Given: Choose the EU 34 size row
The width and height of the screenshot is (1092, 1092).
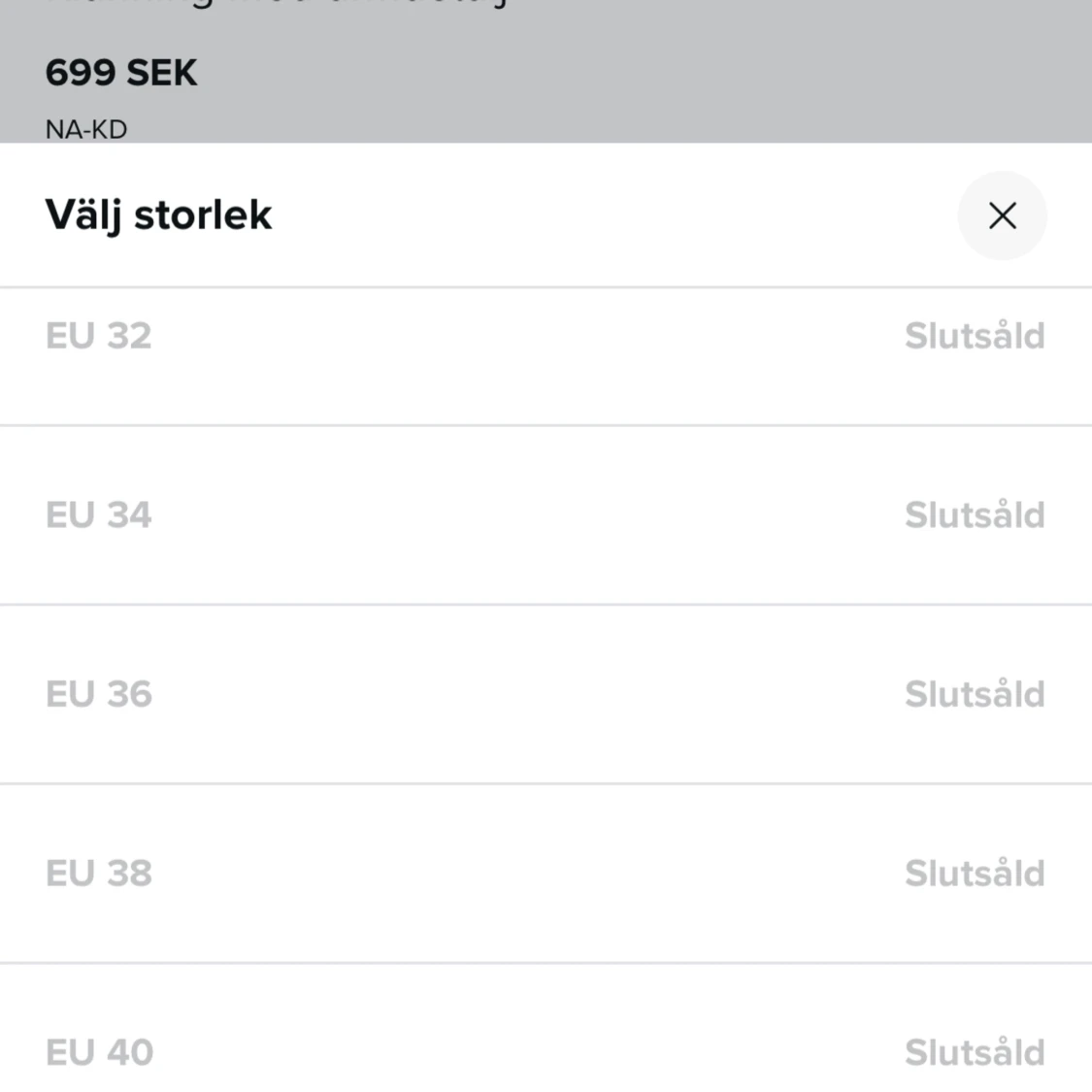Looking at the screenshot, I should click(x=99, y=515).
